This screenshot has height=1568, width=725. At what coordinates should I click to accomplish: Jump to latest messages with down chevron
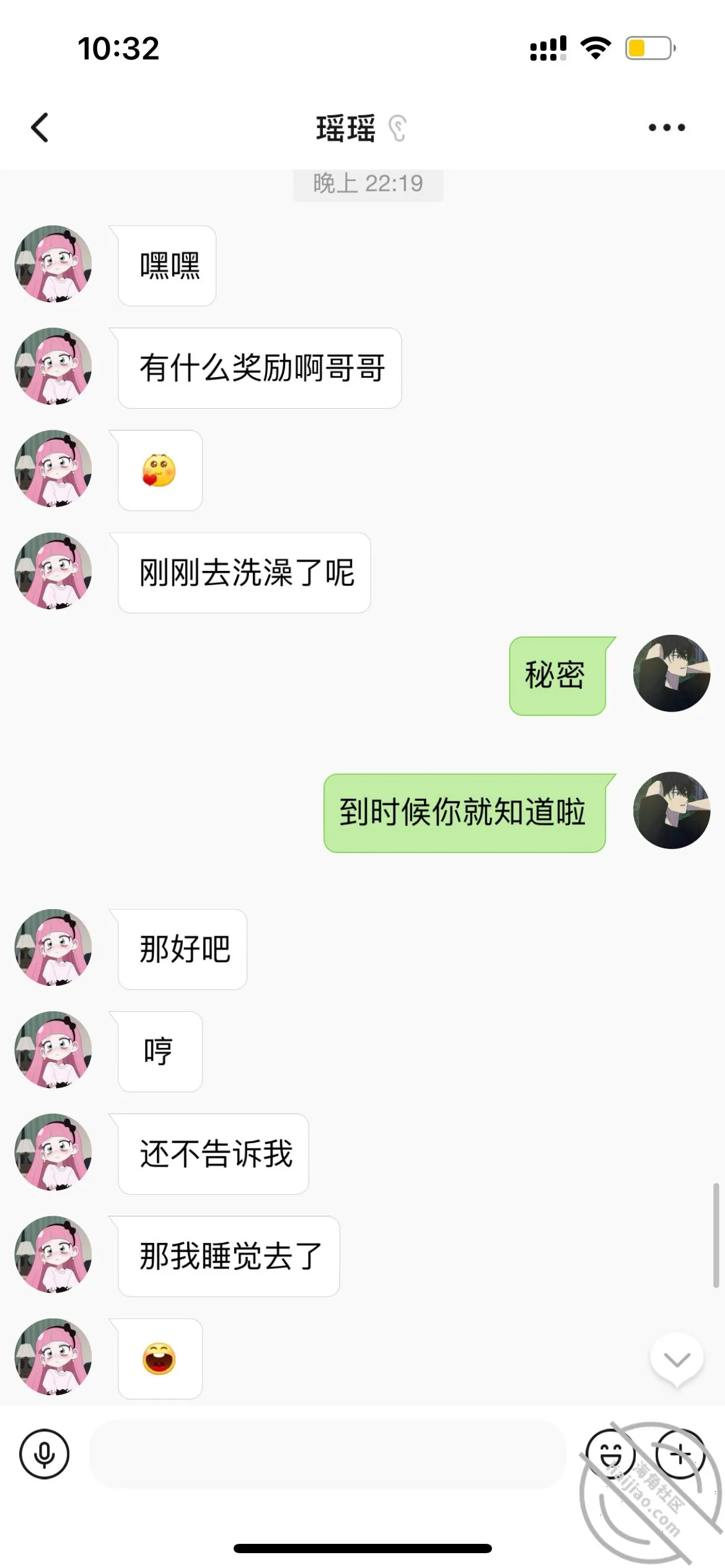tap(677, 1360)
